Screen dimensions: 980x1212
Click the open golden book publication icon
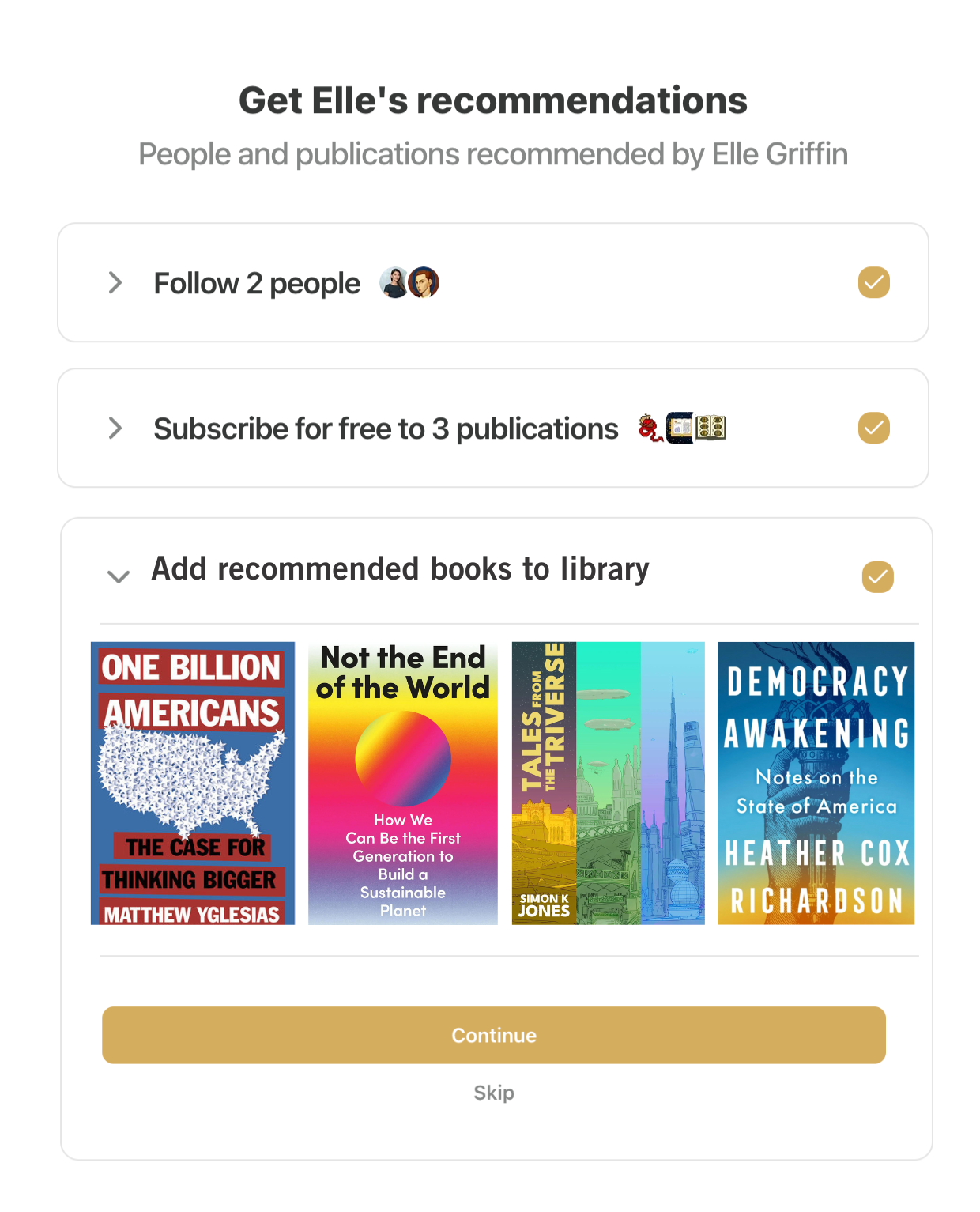point(709,428)
